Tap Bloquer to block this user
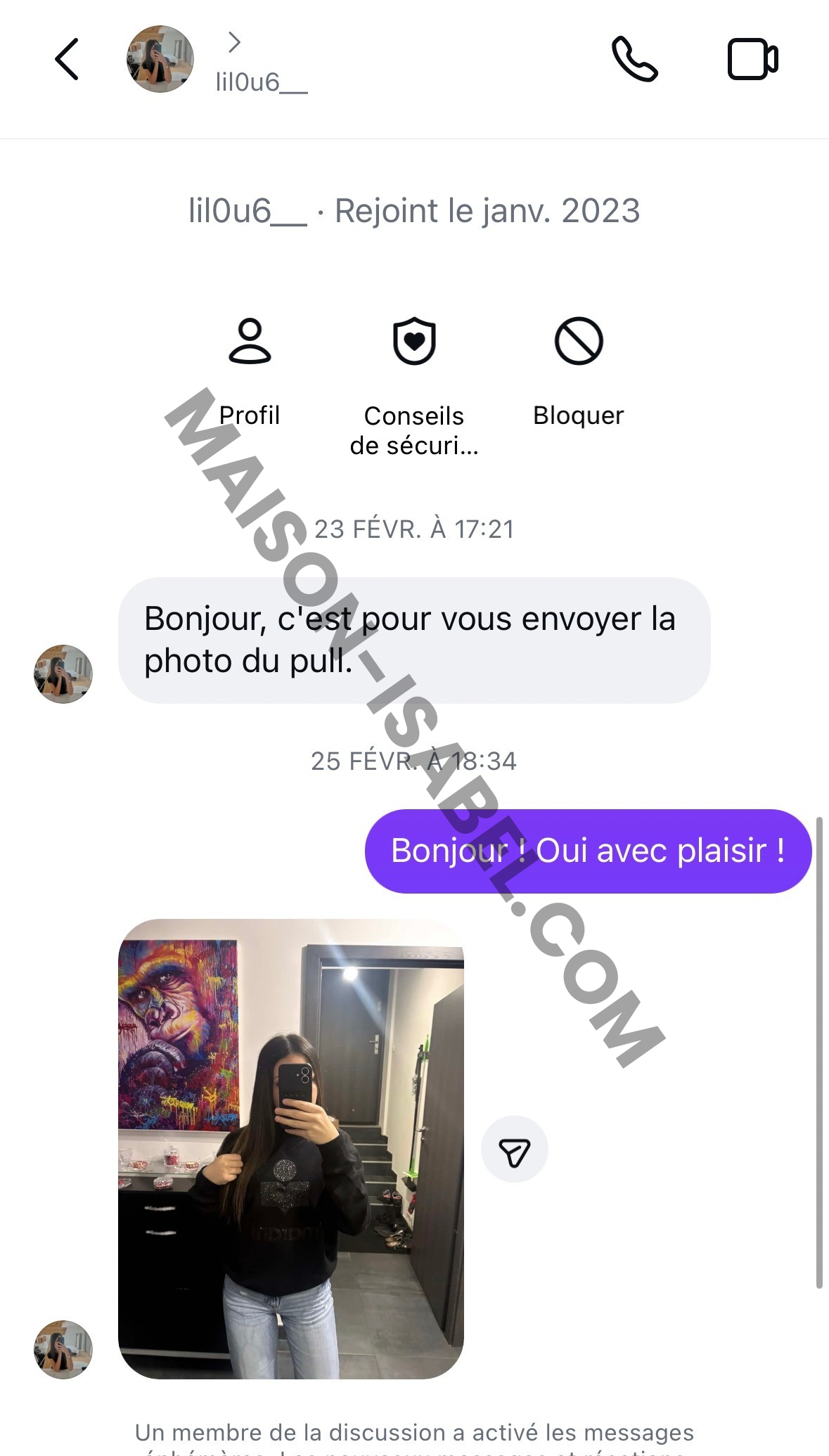Viewport: 829px width, 1456px height. coord(578,369)
